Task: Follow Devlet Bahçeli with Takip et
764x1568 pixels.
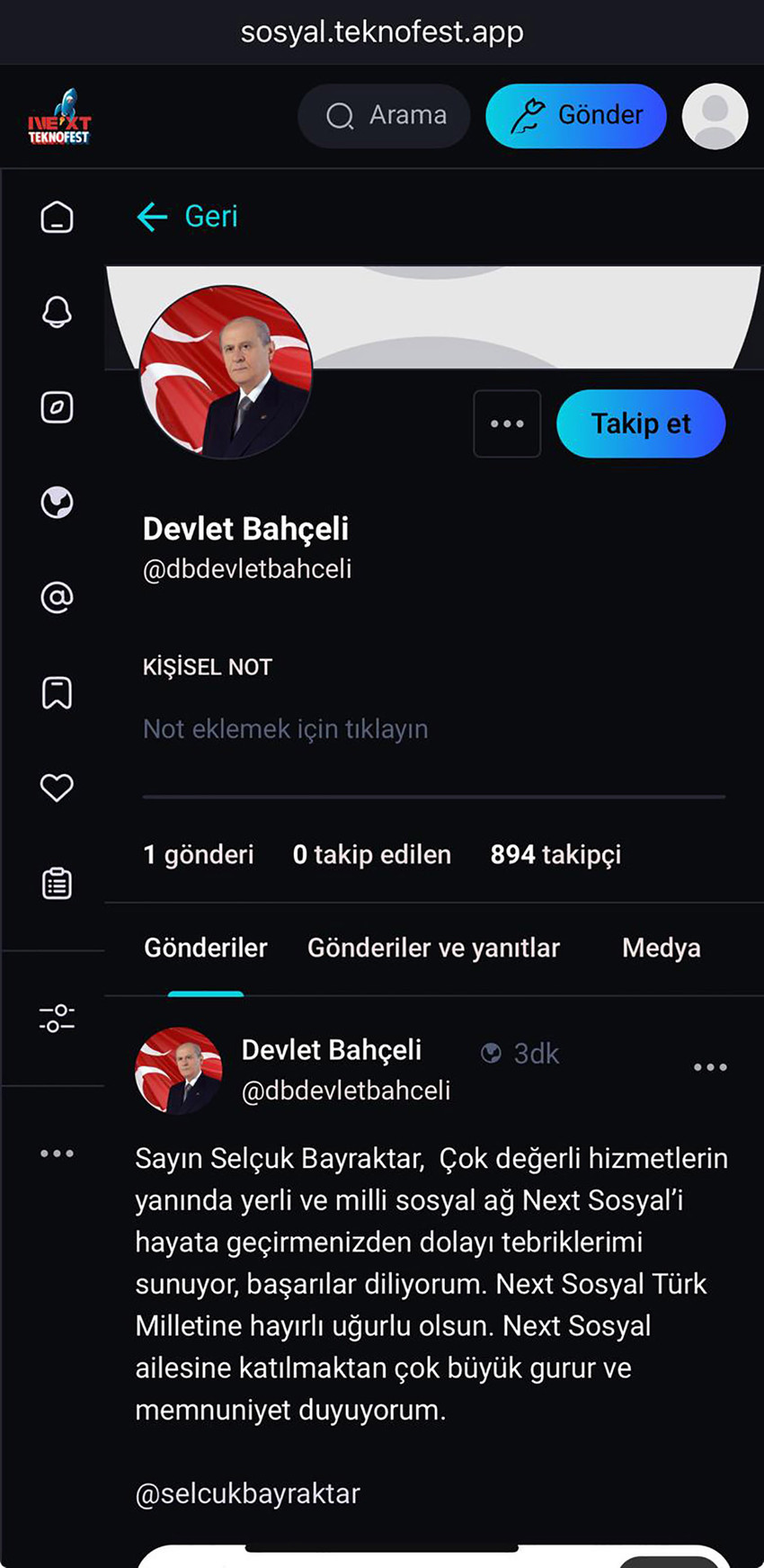Action: click(640, 423)
